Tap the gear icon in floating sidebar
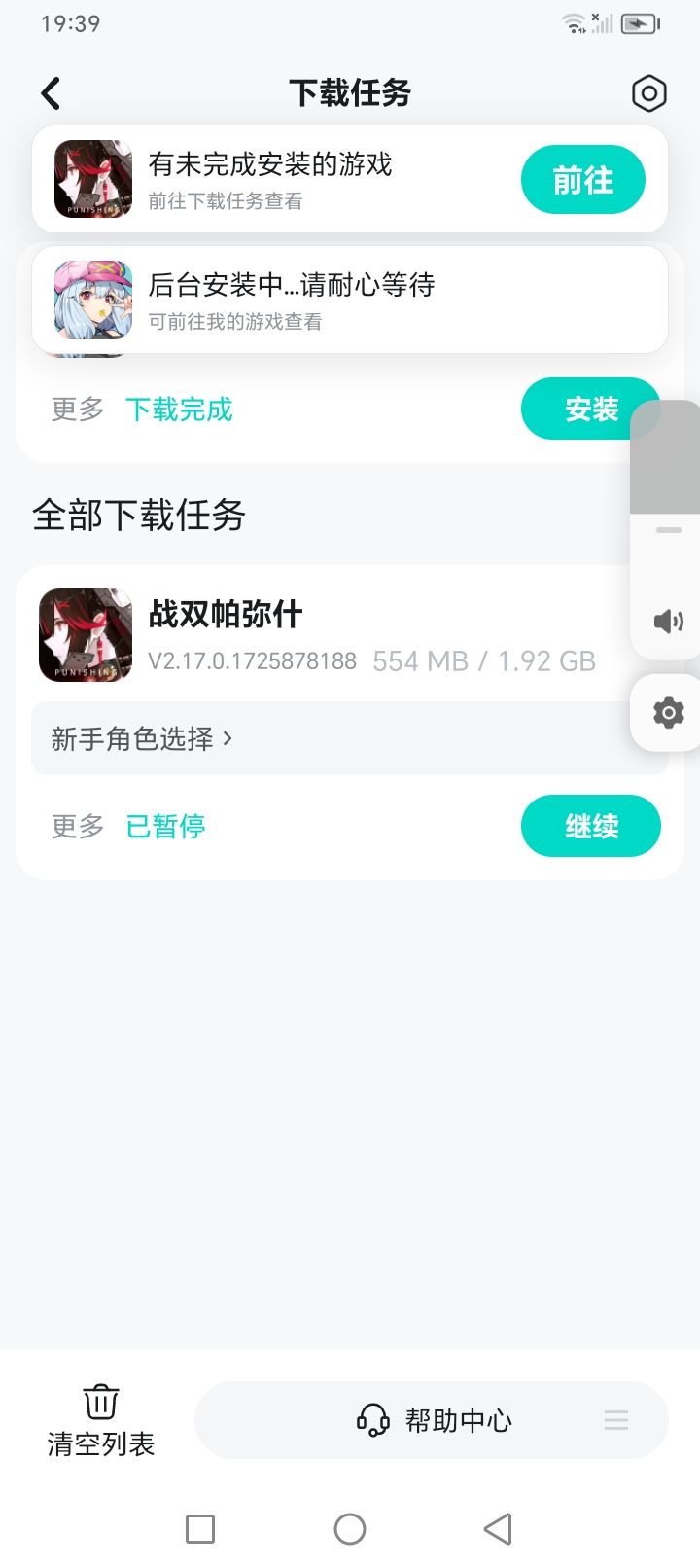The width and height of the screenshot is (700, 1568). (667, 712)
